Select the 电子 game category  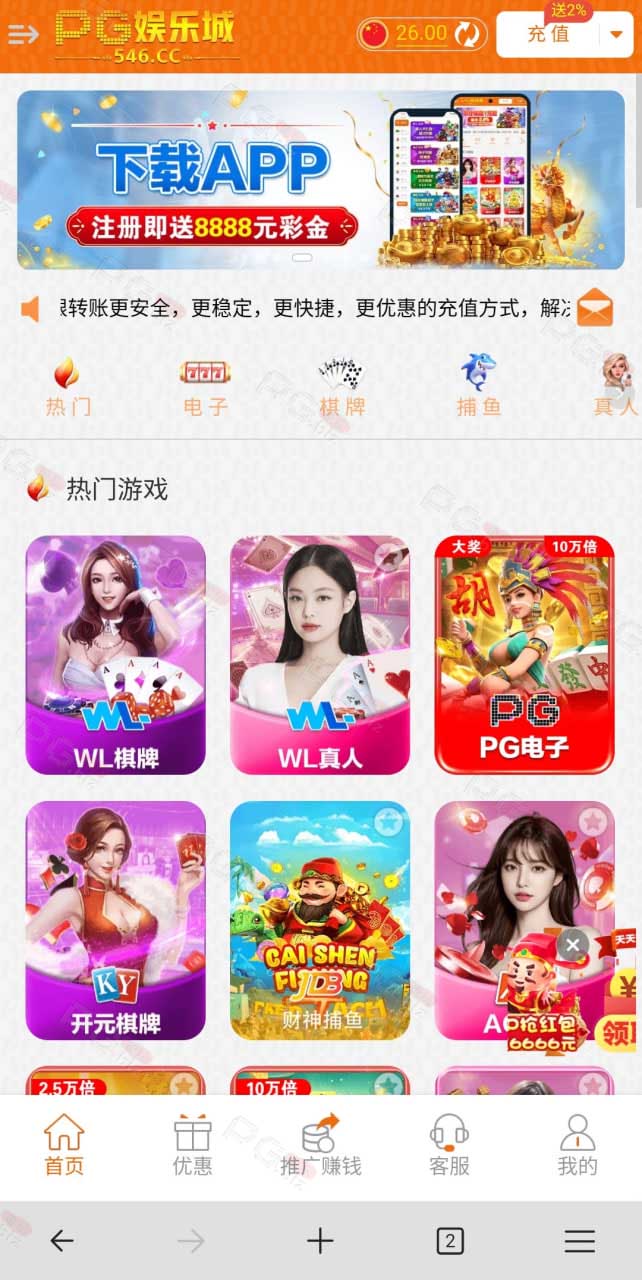coord(205,387)
